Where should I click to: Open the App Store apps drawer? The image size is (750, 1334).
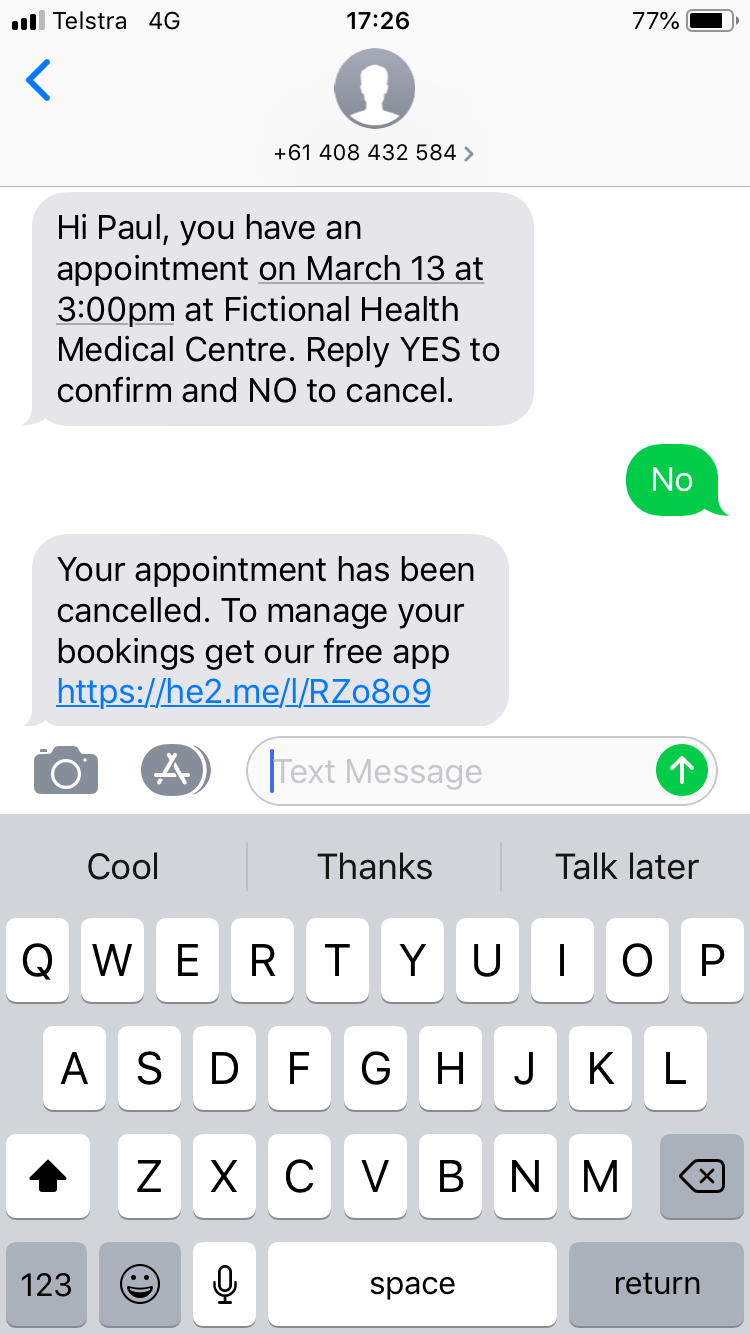point(174,771)
